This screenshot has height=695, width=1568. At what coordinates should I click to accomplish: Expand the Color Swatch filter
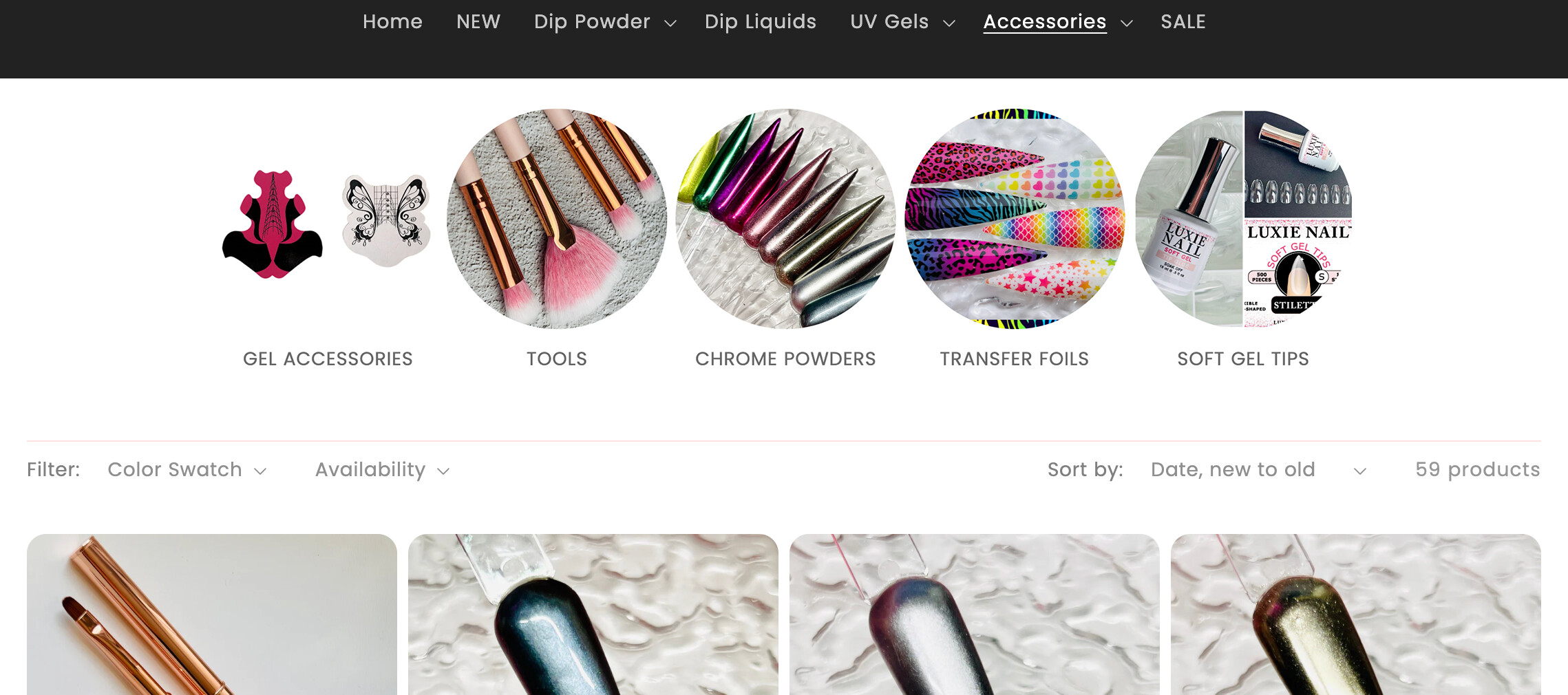(187, 470)
